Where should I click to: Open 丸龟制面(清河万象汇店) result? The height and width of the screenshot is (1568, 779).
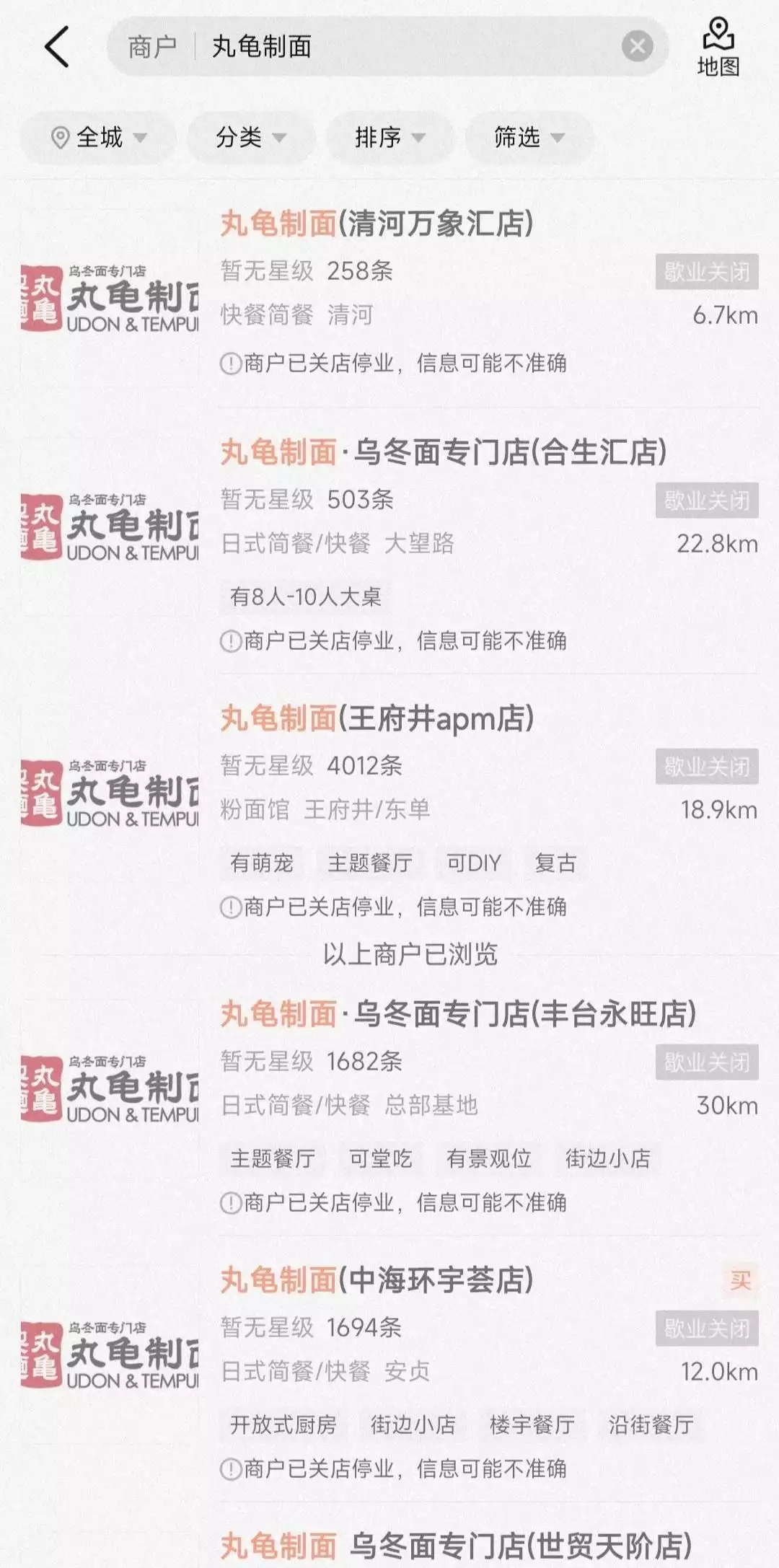pos(377,224)
